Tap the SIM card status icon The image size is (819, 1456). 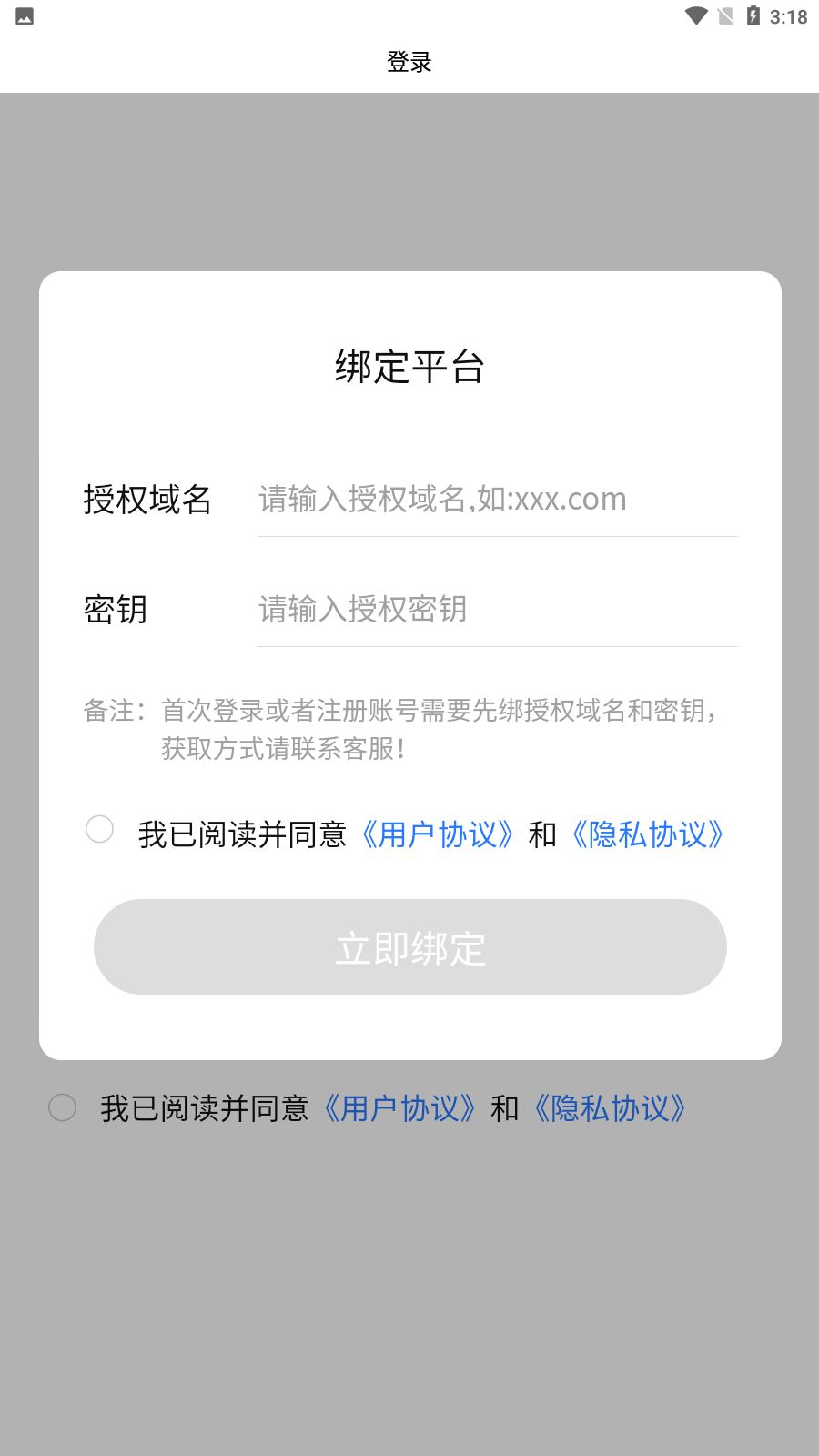(x=727, y=15)
